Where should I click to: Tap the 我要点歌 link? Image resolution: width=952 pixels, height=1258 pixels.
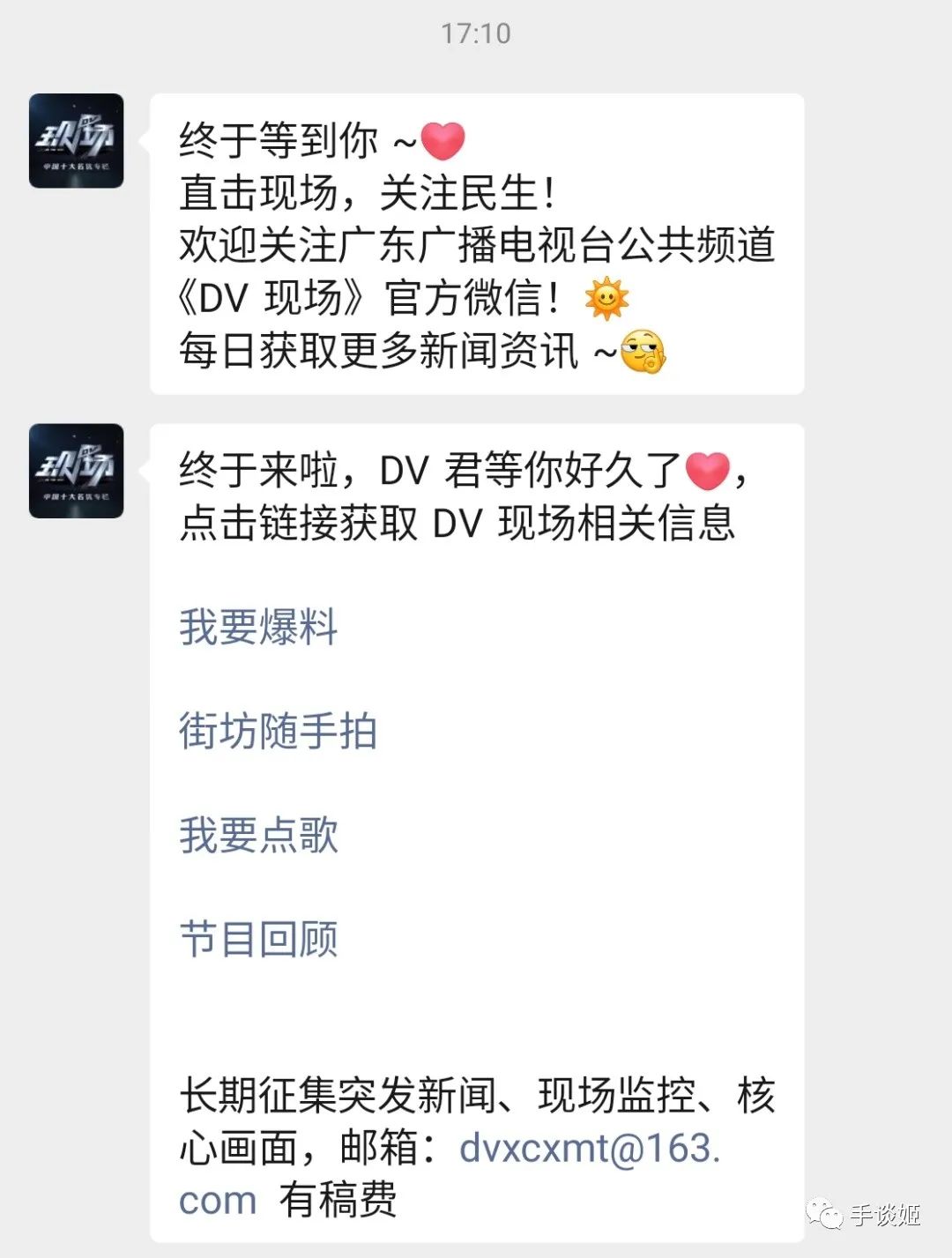[x=258, y=835]
